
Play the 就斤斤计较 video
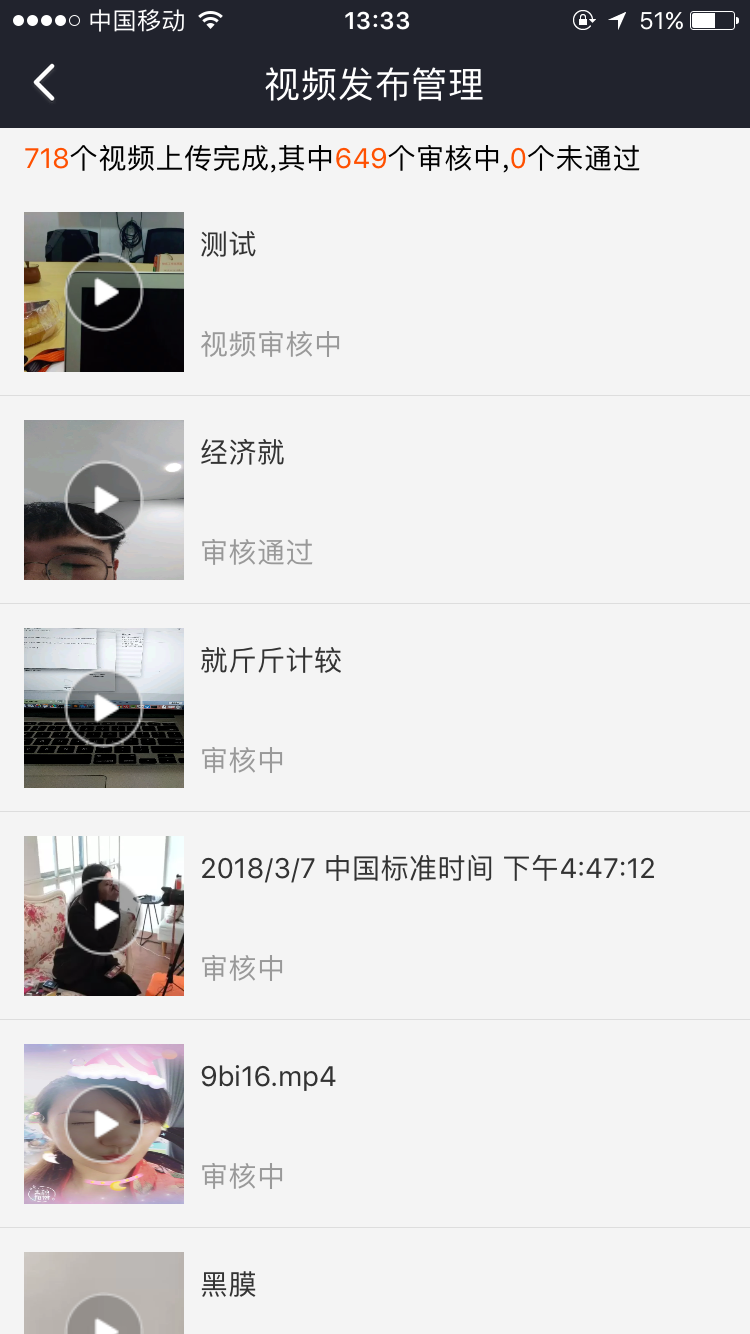pos(104,708)
